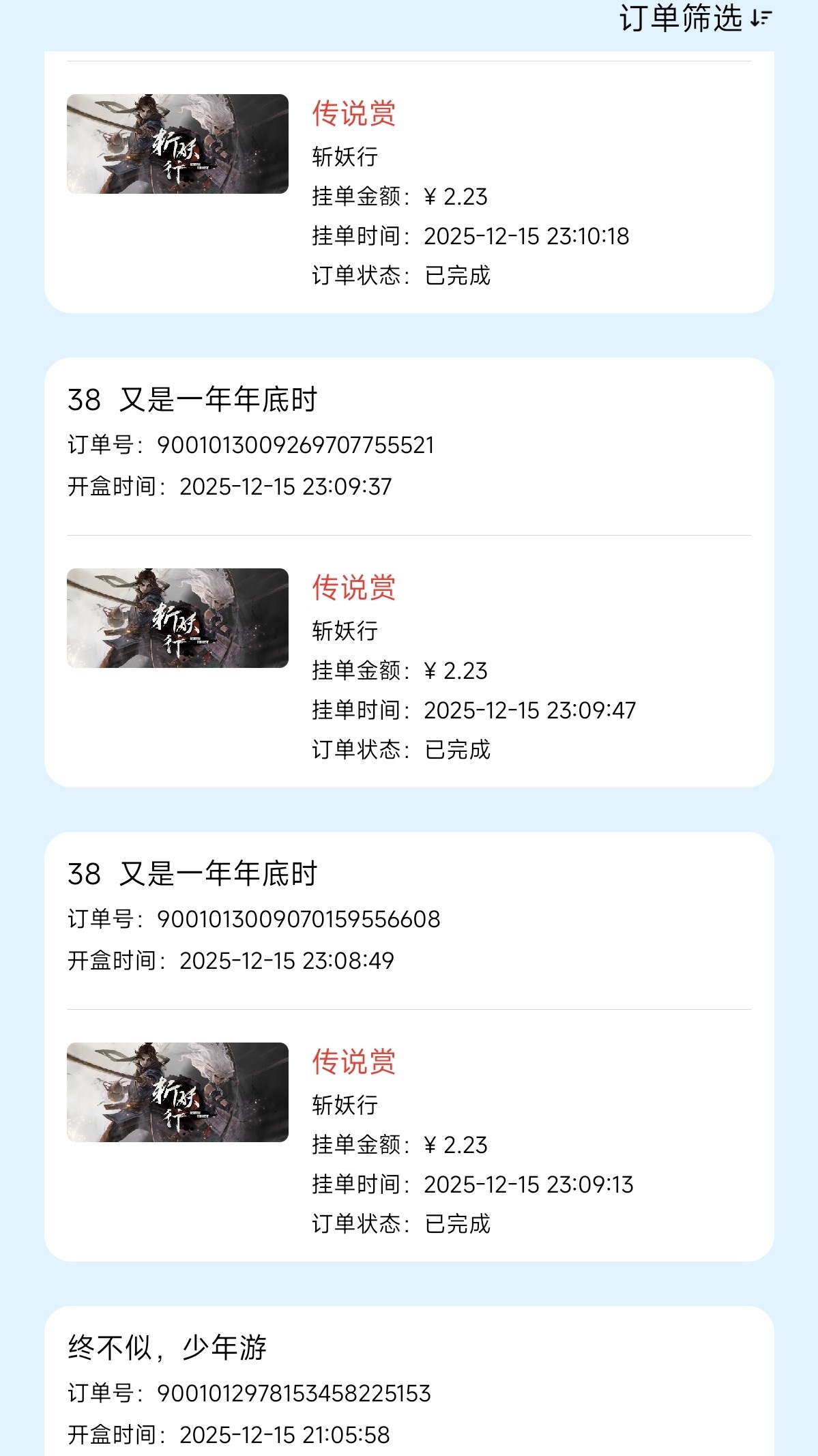This screenshot has width=818, height=1456.
Task: Open the 终不似，少年游 order card
Action: tap(409, 1385)
